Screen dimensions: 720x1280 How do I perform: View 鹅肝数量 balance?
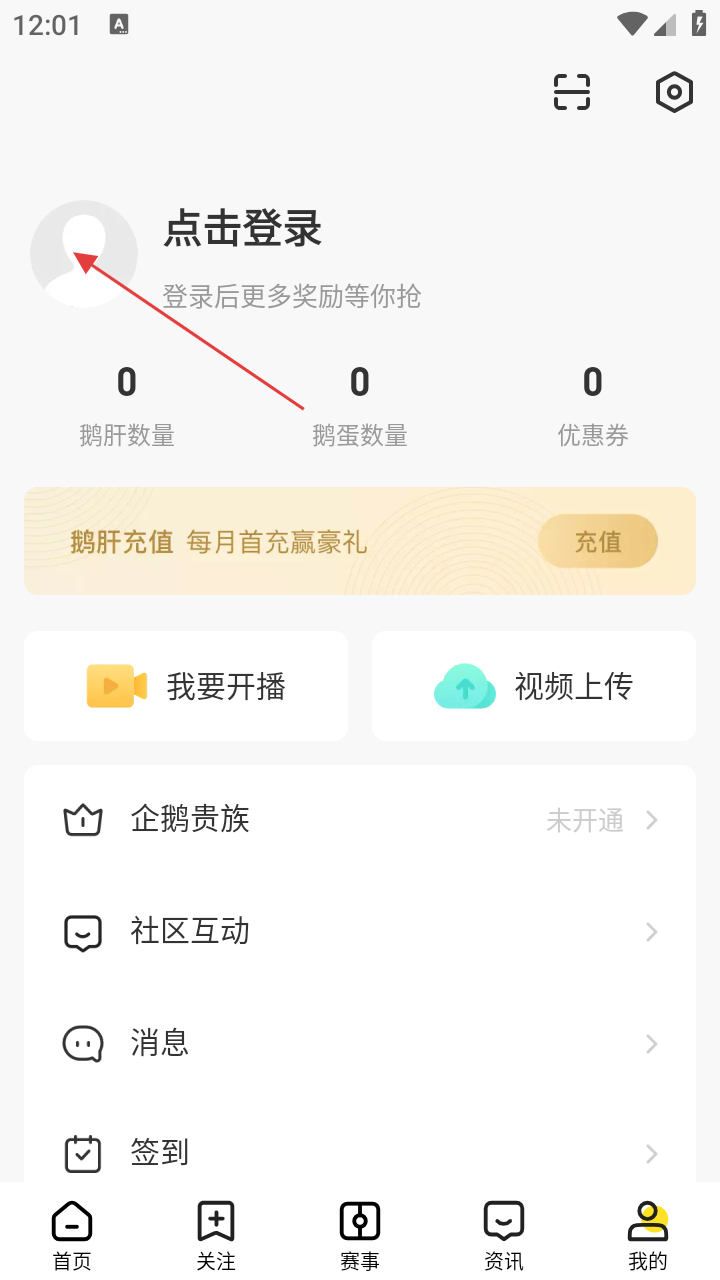(x=127, y=405)
